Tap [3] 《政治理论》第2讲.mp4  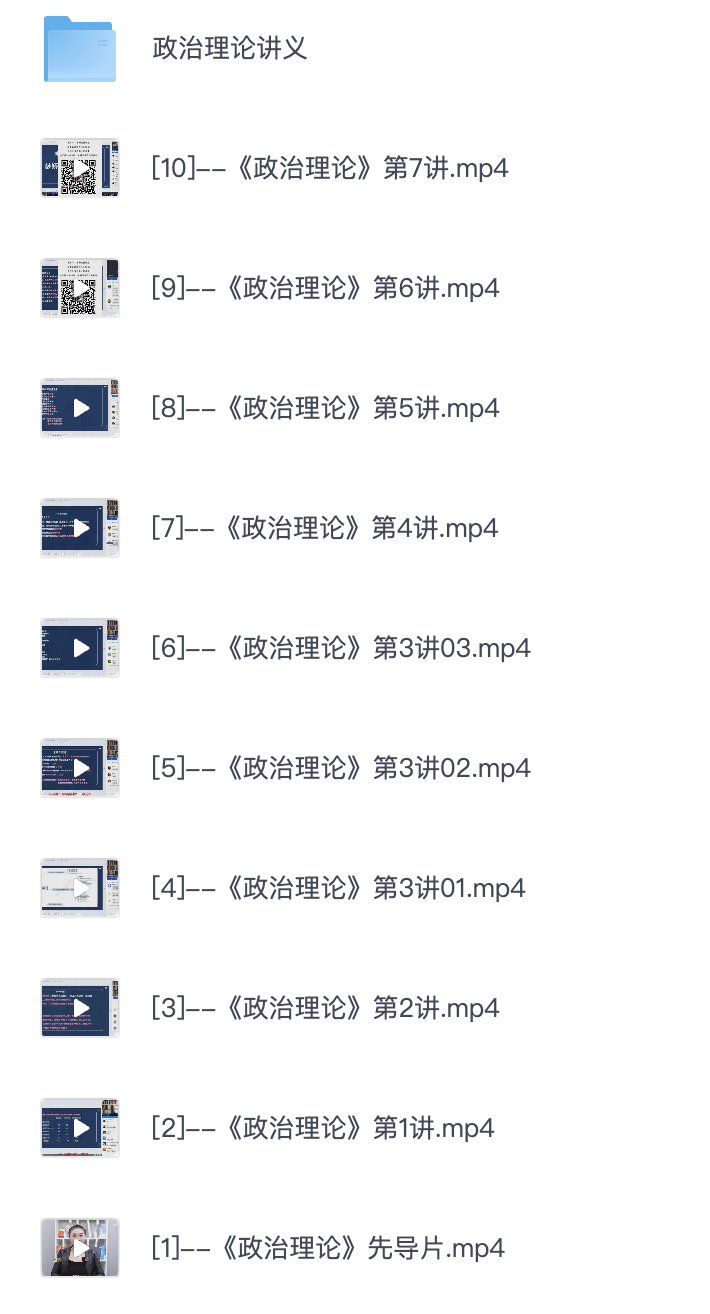pyautogui.click(x=325, y=1008)
